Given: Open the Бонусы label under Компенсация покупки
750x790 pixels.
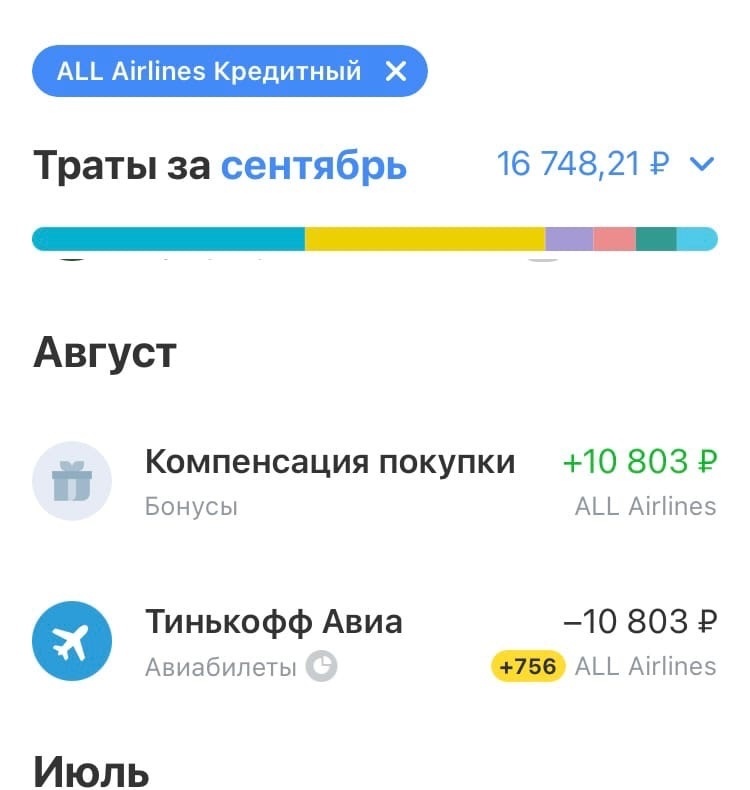Looking at the screenshot, I should (194, 506).
